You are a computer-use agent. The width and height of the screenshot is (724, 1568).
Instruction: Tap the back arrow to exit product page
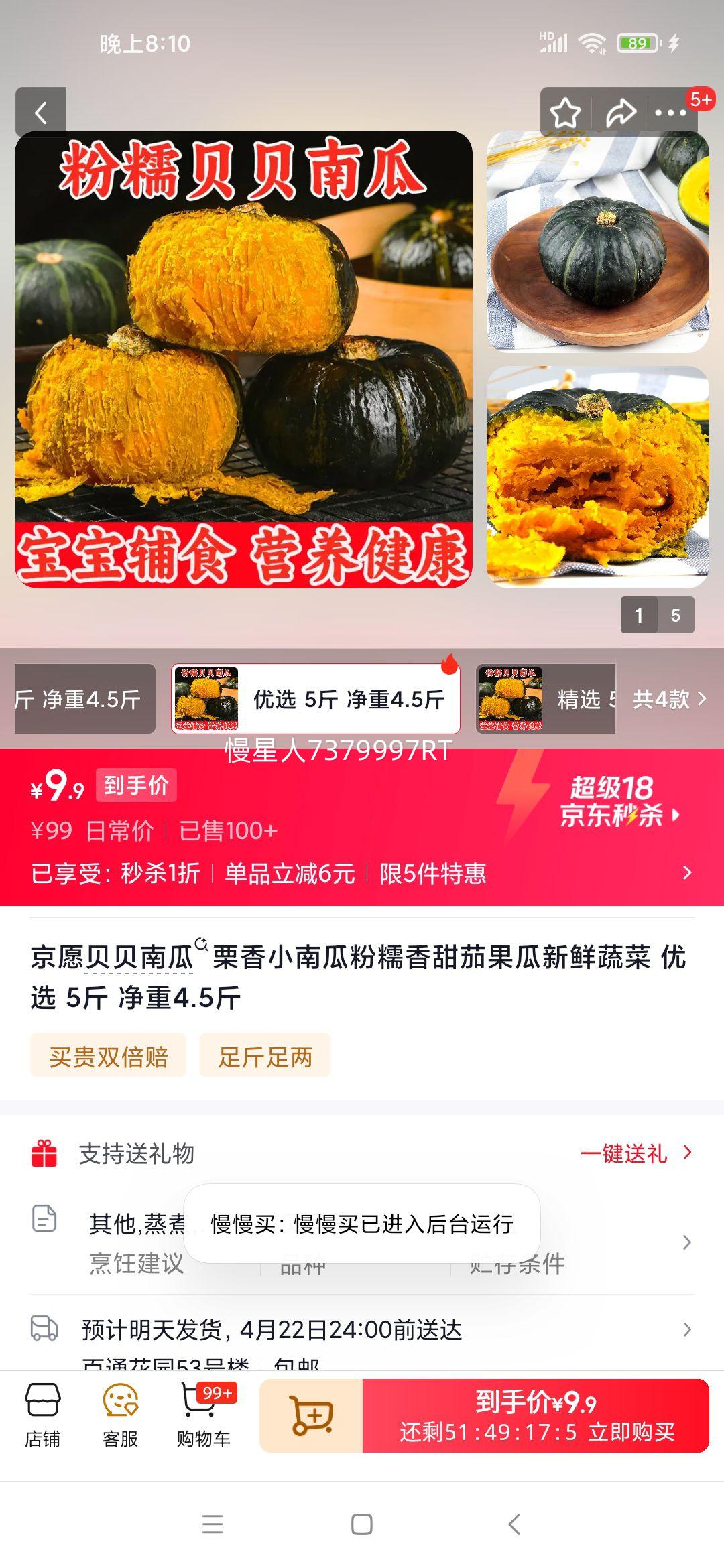coord(42,111)
